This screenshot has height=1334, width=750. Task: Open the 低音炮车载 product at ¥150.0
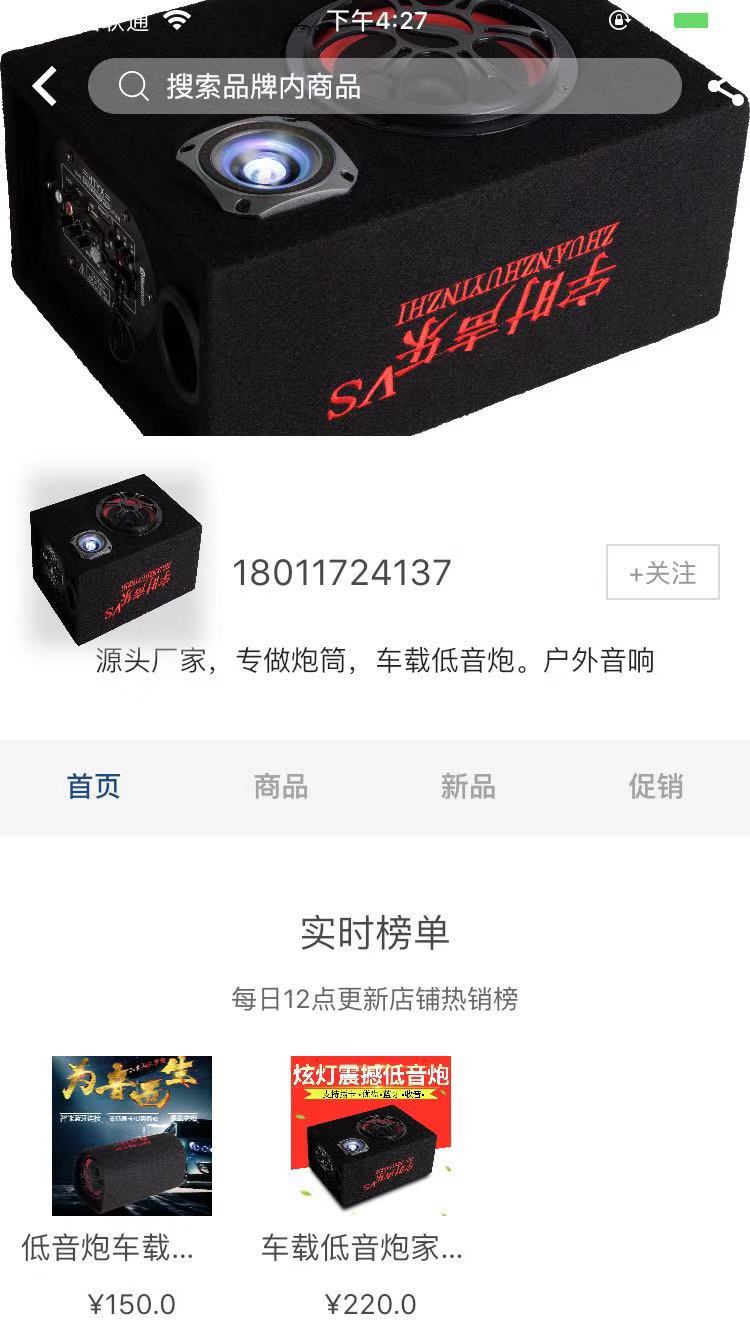click(x=131, y=1136)
